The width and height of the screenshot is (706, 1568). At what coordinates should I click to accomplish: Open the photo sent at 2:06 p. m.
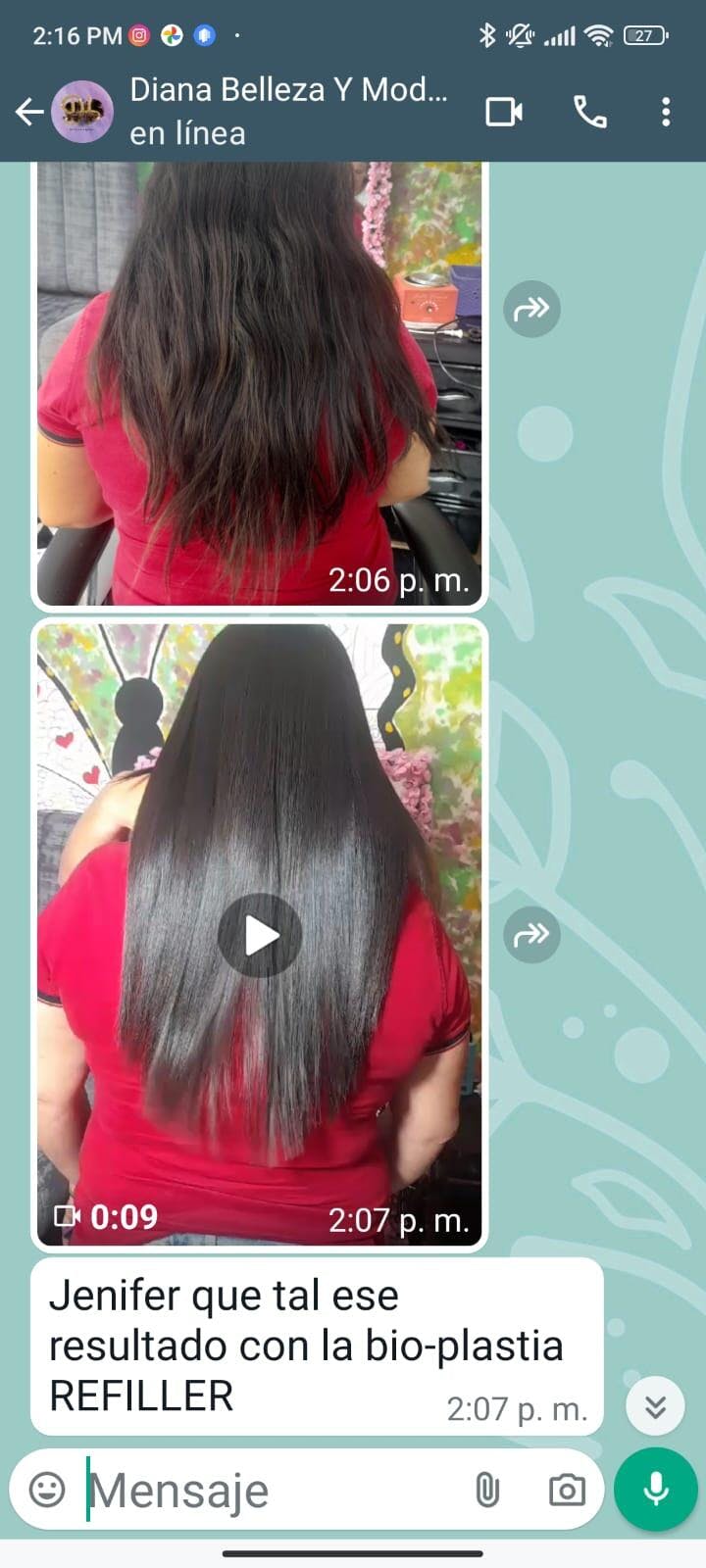click(x=259, y=382)
